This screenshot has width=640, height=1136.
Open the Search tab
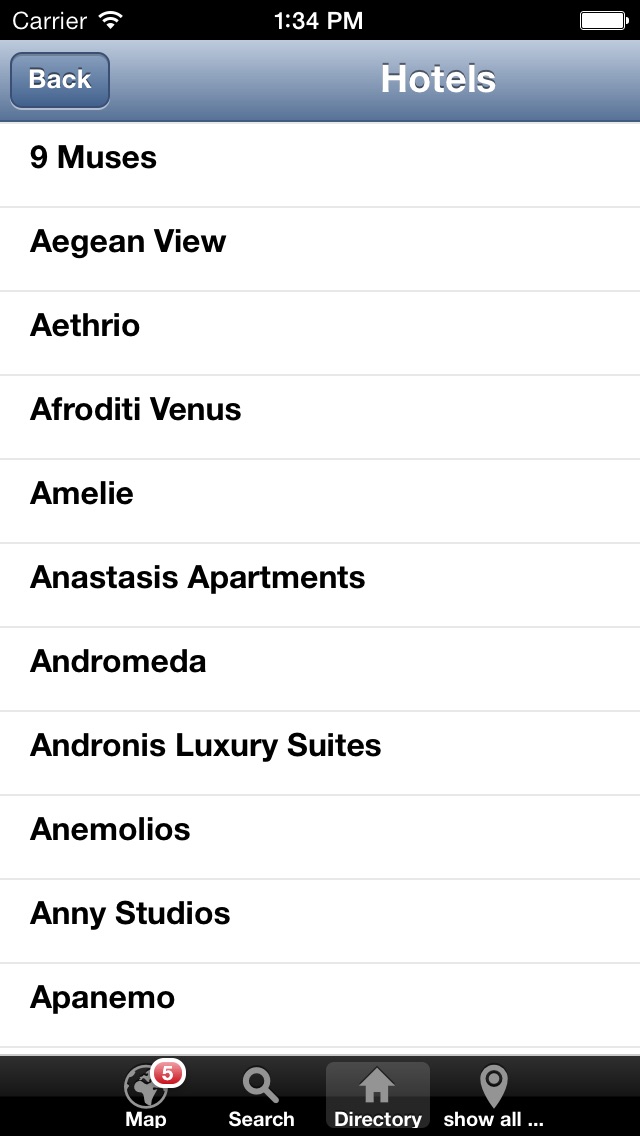[x=261, y=1097]
